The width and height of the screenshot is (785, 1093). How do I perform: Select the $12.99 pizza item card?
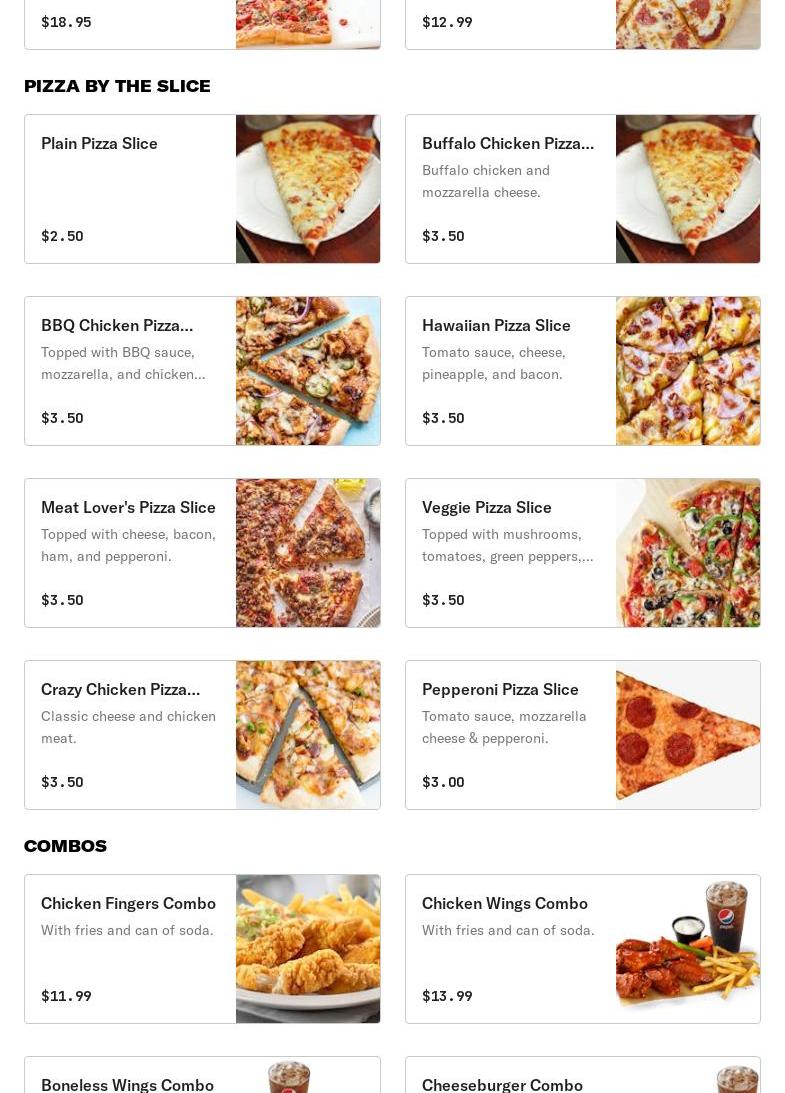[x=582, y=24]
